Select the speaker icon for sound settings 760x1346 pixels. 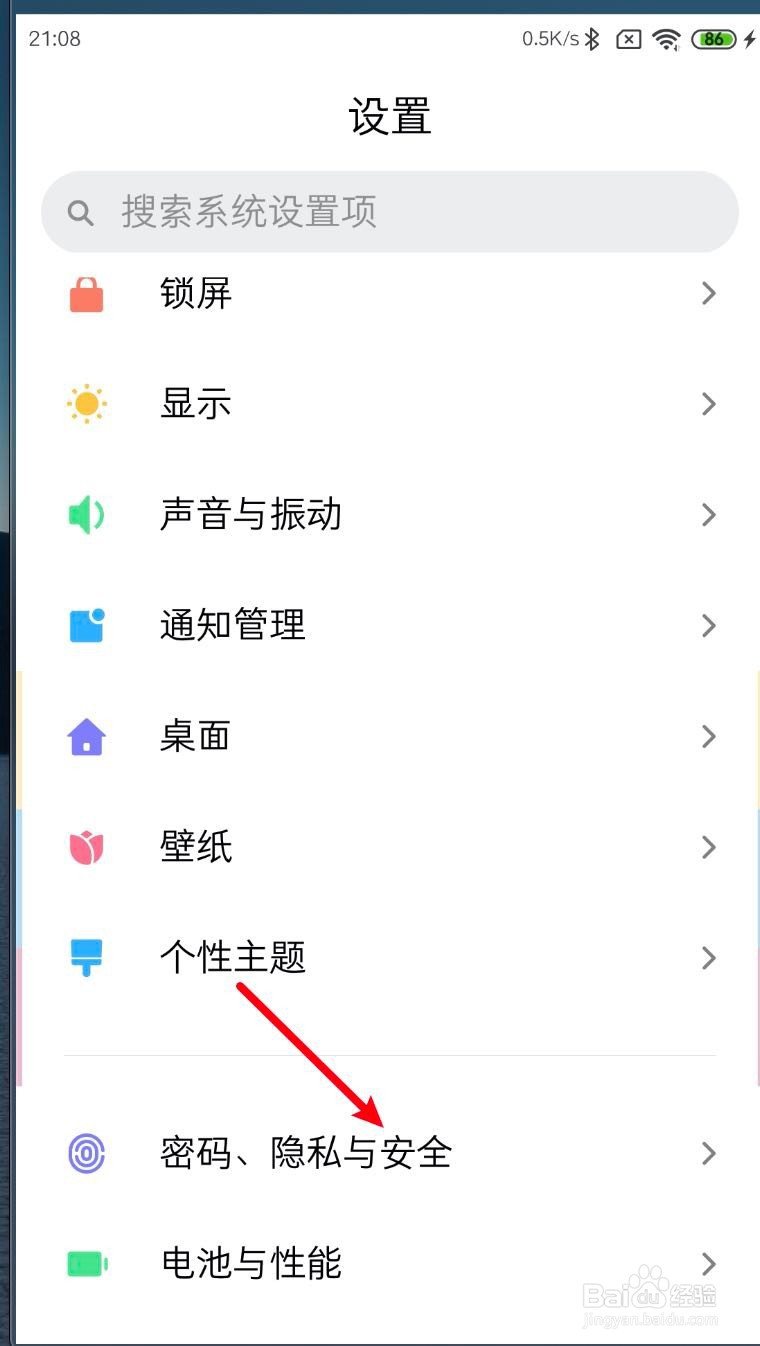click(x=86, y=515)
